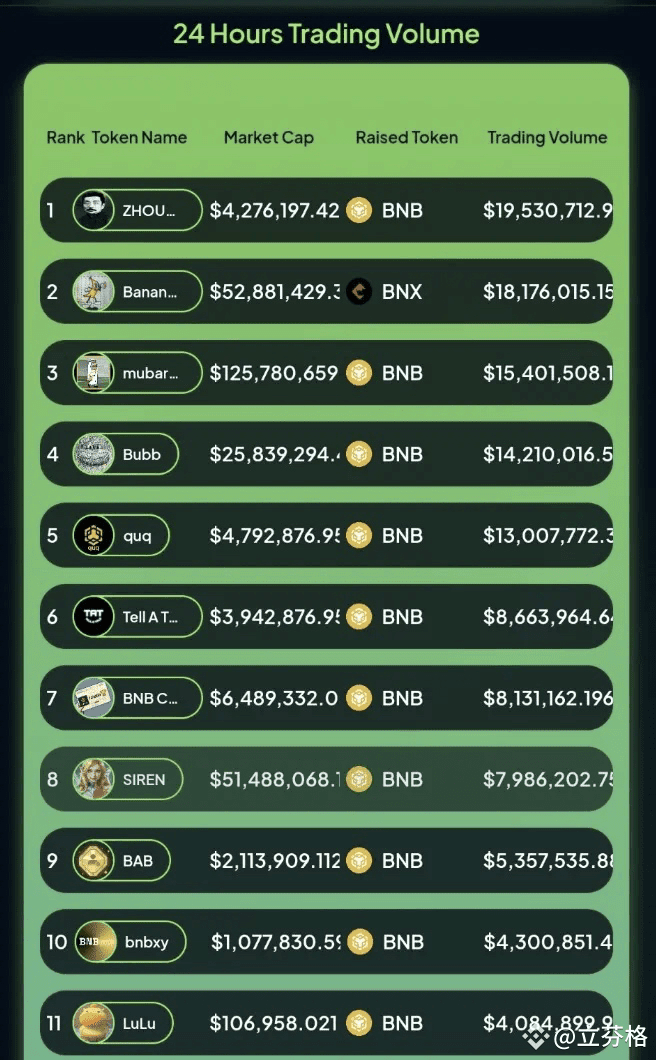Open the SIREN token row

(x=326, y=779)
